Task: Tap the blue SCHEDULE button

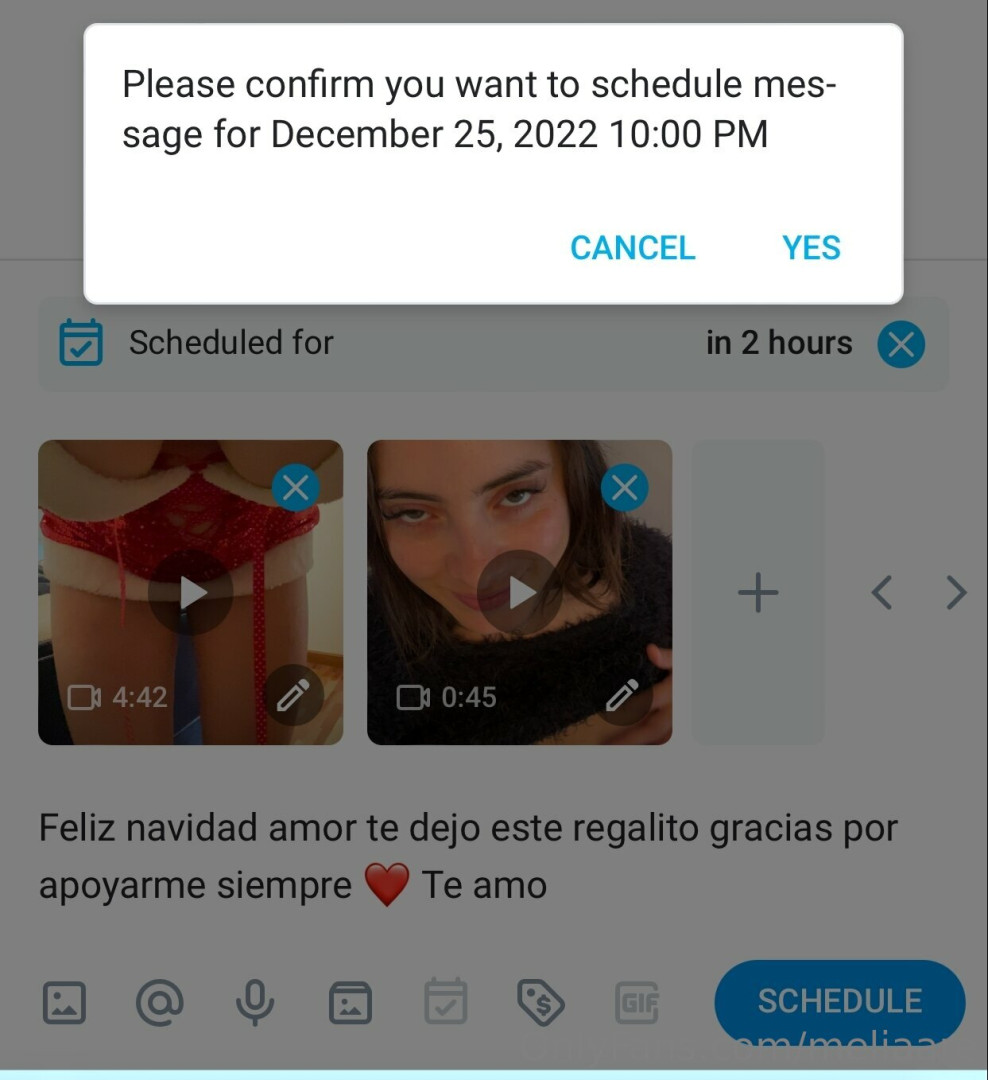Action: [839, 1001]
